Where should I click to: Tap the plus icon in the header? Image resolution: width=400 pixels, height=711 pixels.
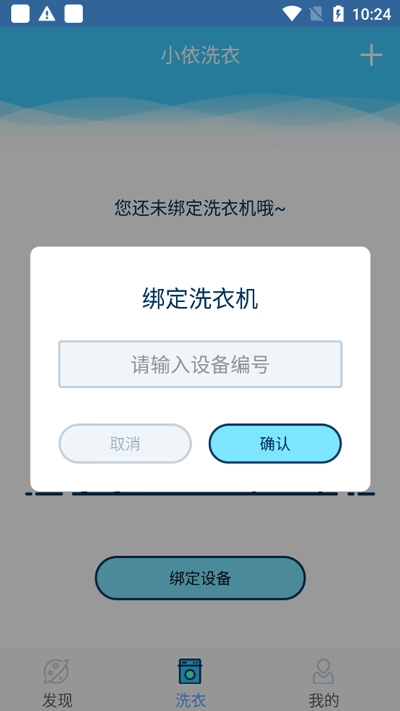point(371,55)
